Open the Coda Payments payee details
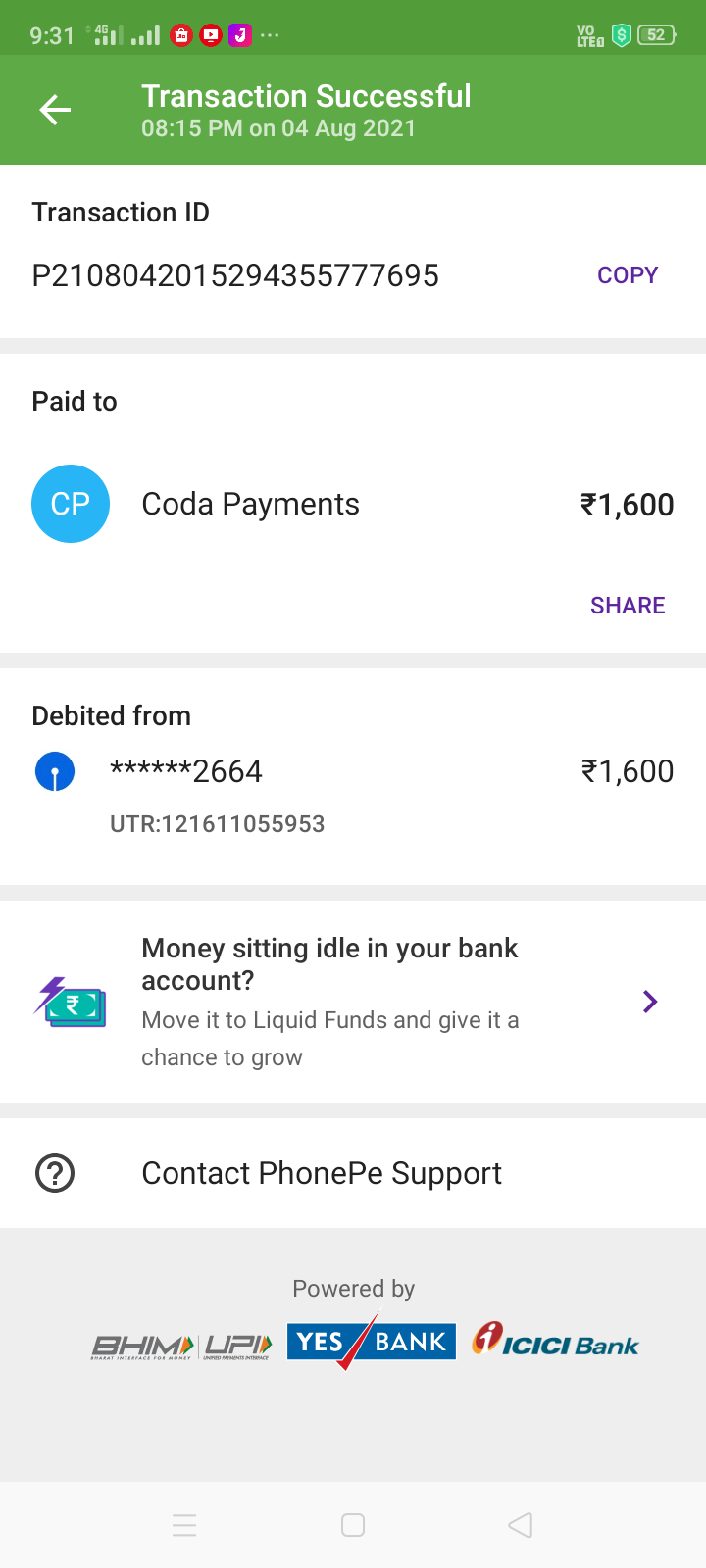The height and width of the screenshot is (1568, 706). (x=250, y=504)
